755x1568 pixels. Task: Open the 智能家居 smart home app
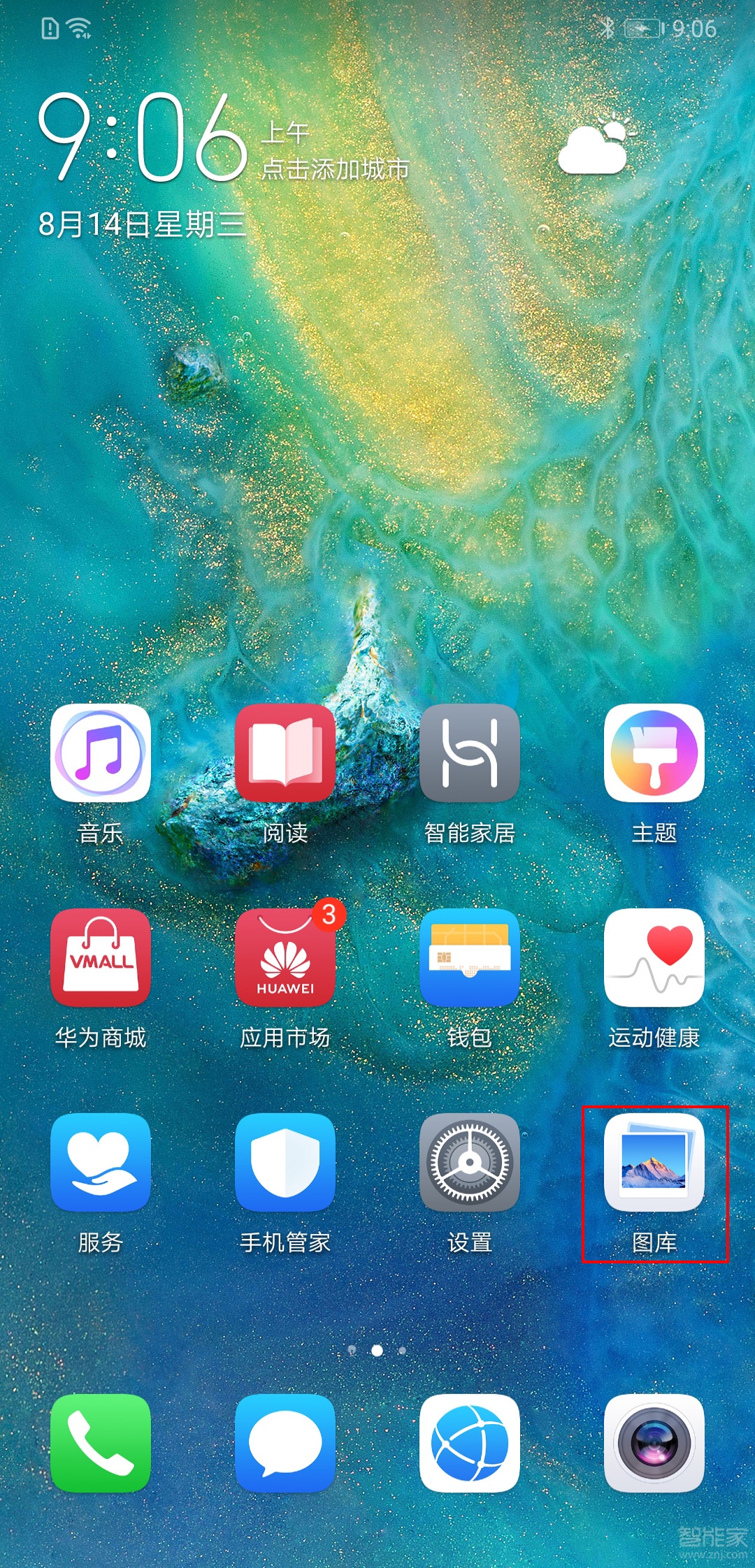[x=470, y=753]
